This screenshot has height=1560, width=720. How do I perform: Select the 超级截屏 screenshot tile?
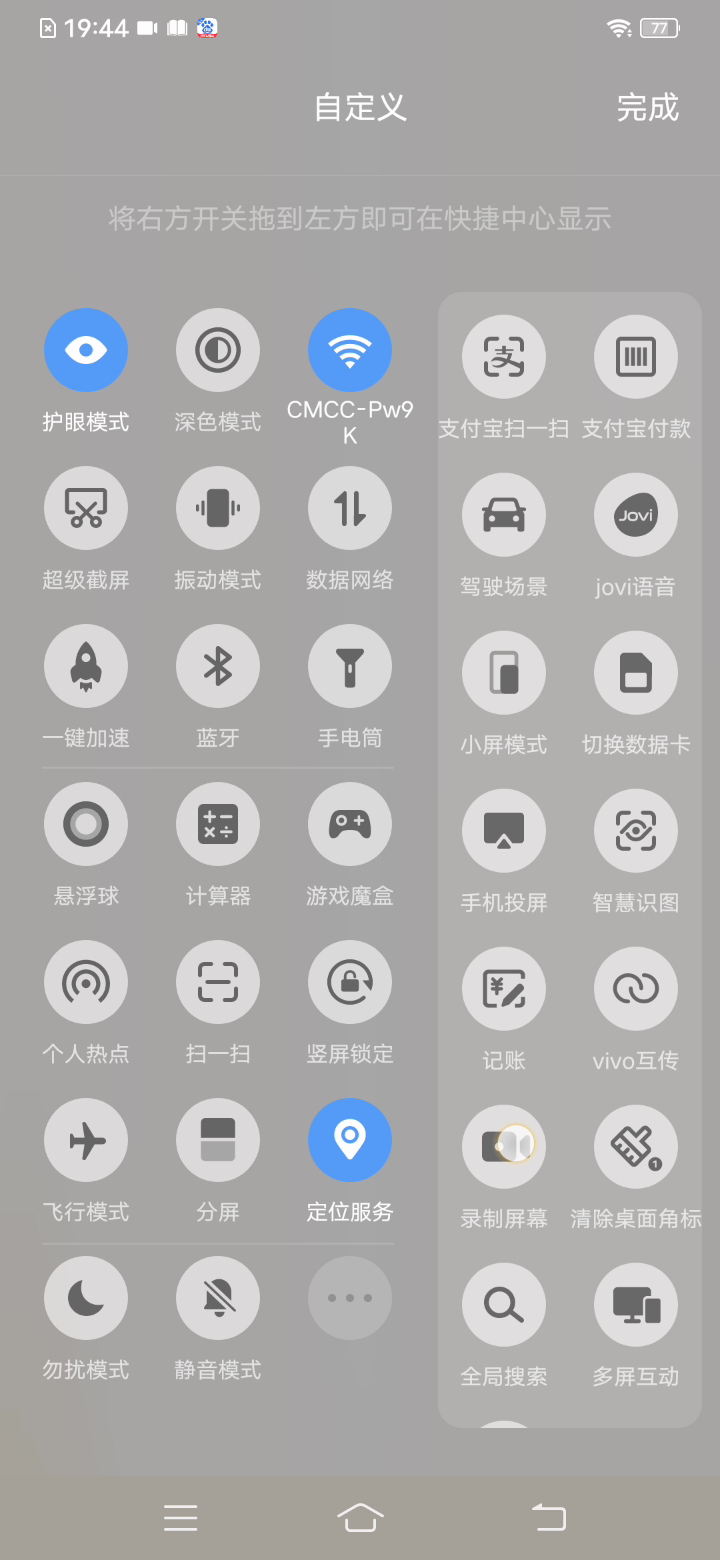point(86,508)
